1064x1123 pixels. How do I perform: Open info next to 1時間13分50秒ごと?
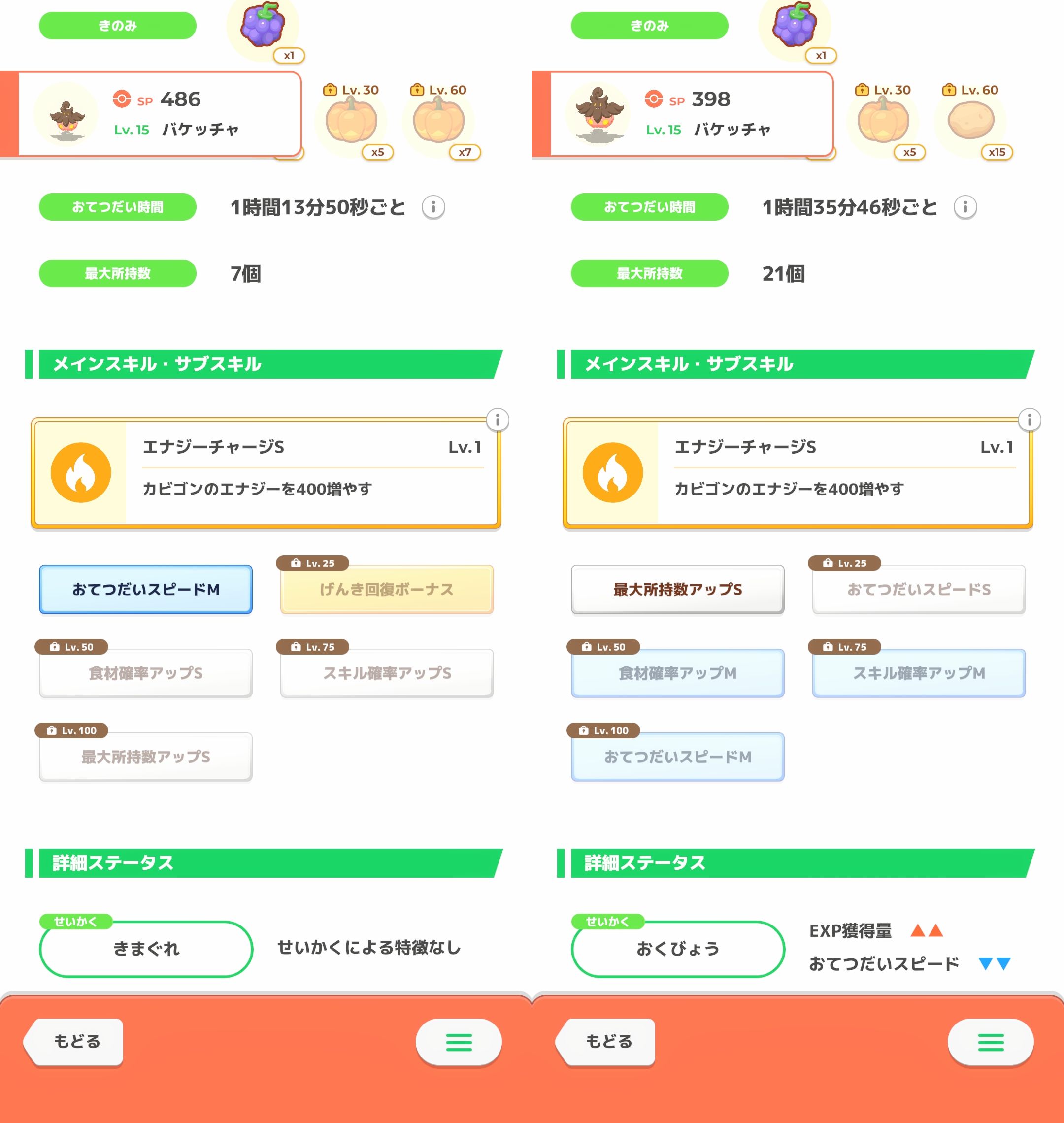[433, 207]
